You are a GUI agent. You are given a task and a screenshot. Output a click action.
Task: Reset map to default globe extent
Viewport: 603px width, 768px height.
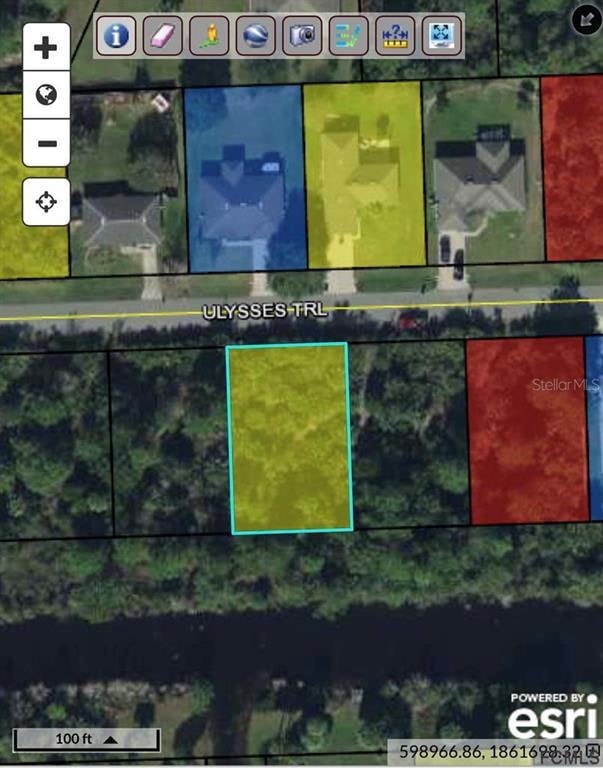pos(46,96)
